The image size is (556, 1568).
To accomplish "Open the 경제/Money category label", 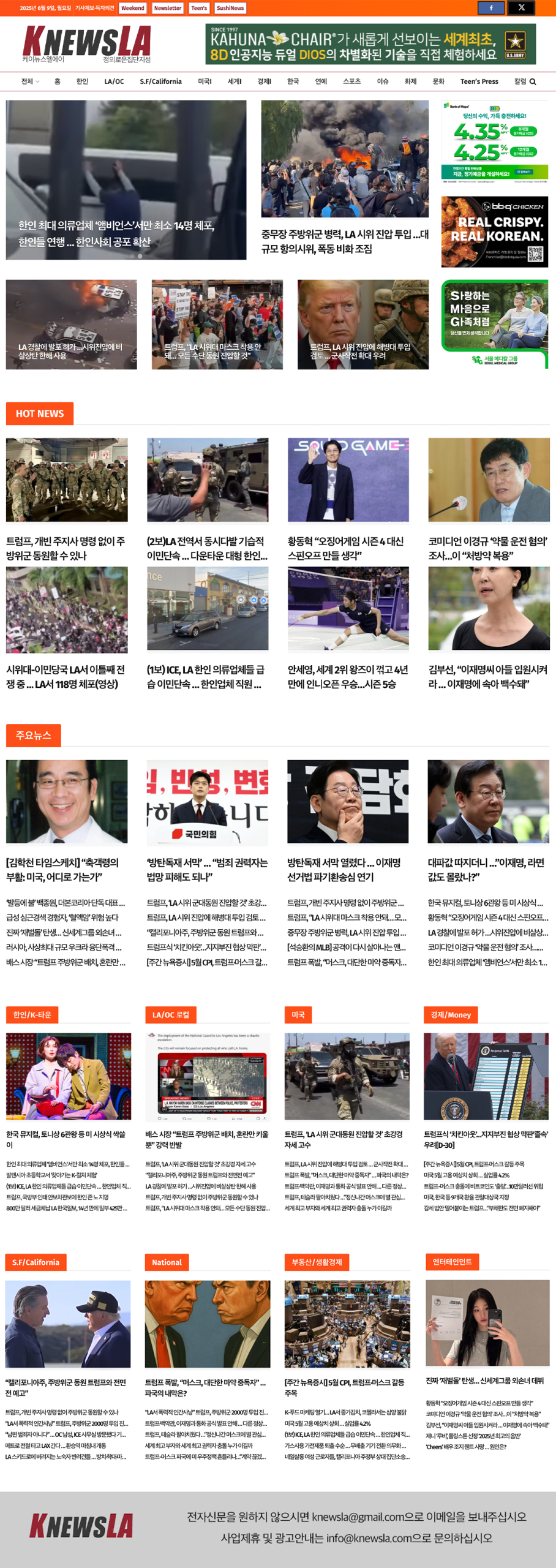I will click(x=450, y=1015).
